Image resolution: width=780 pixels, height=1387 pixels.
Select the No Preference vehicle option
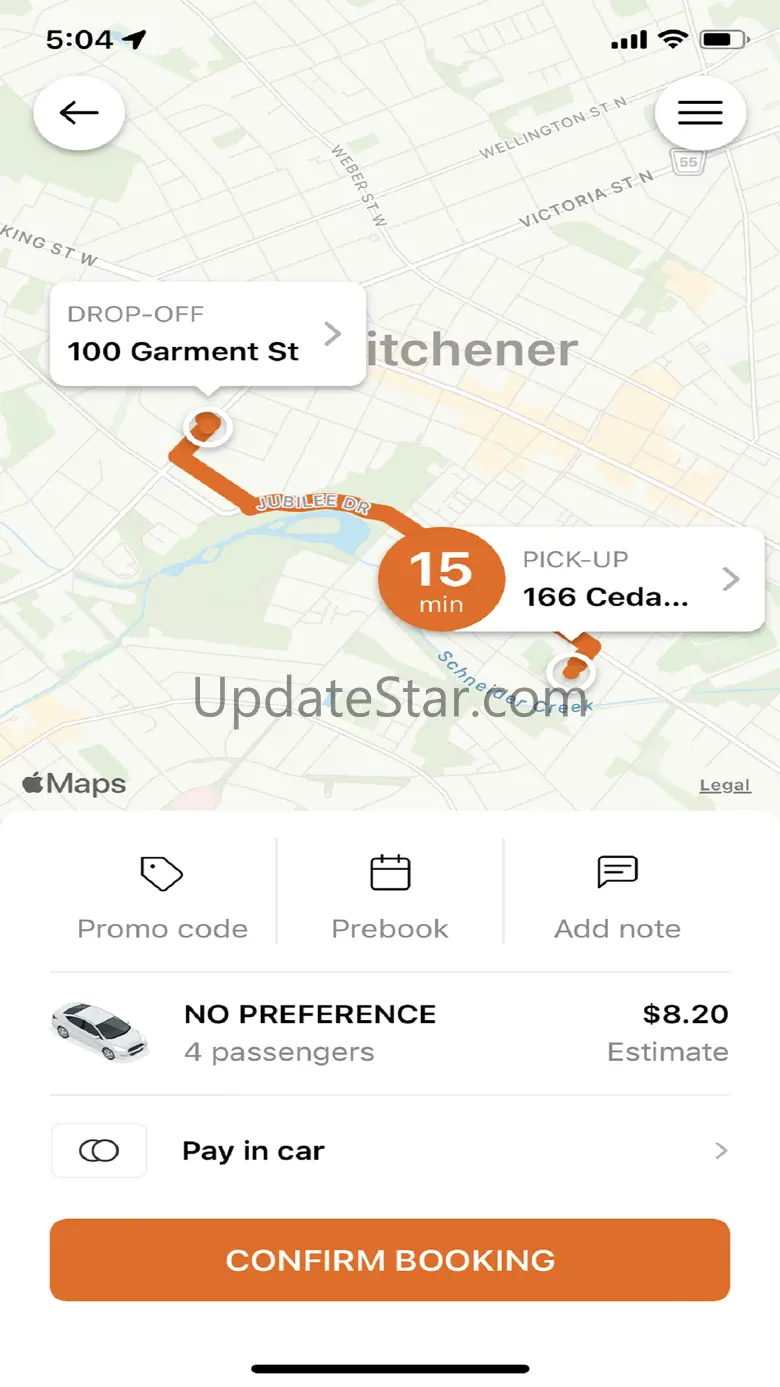(390, 1033)
